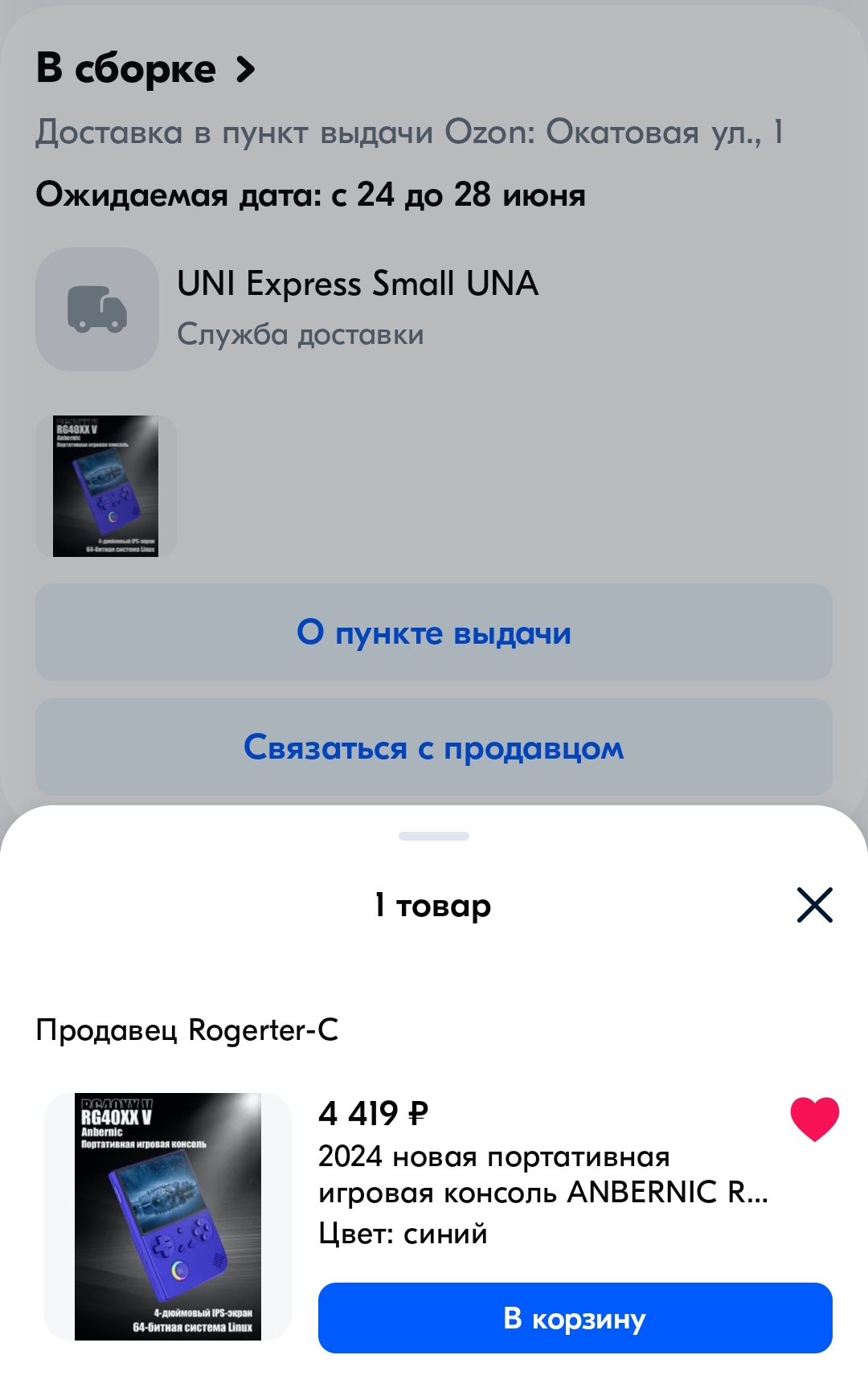Image resolution: width=868 pixels, height=1400 pixels.
Task: Add the ANBERNIC console to cart
Action: [575, 1318]
